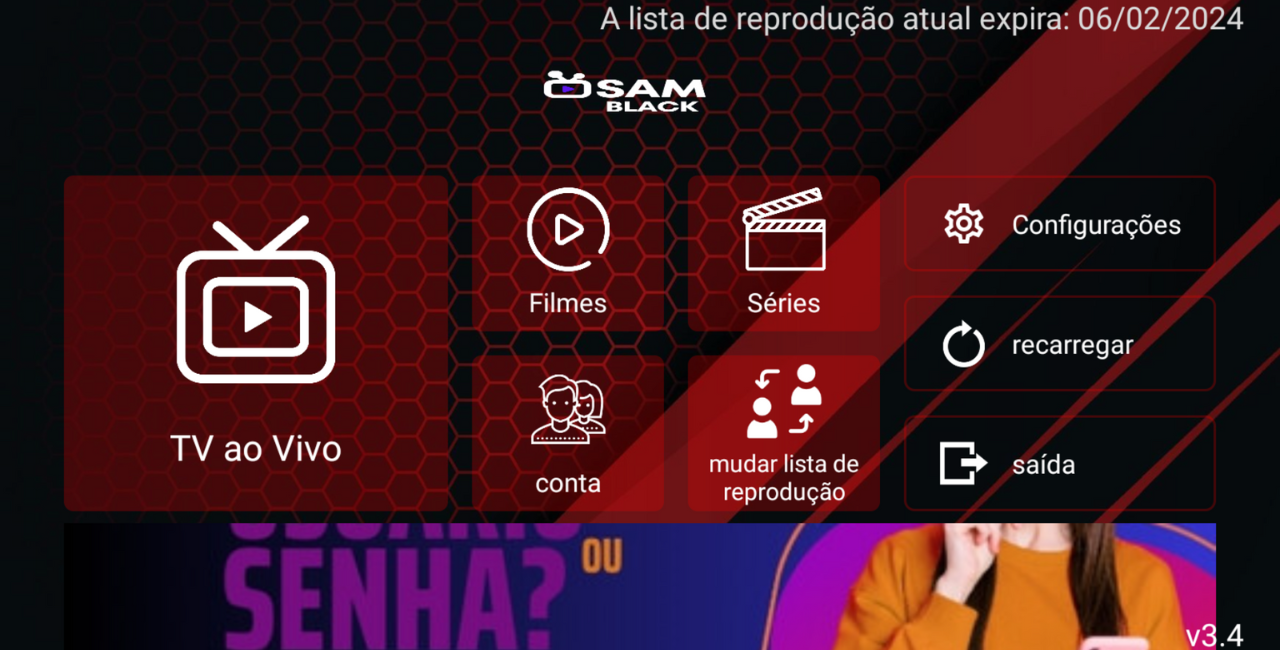Tap recarregar to reload the playlist
The height and width of the screenshot is (650, 1280).
click(x=1059, y=344)
